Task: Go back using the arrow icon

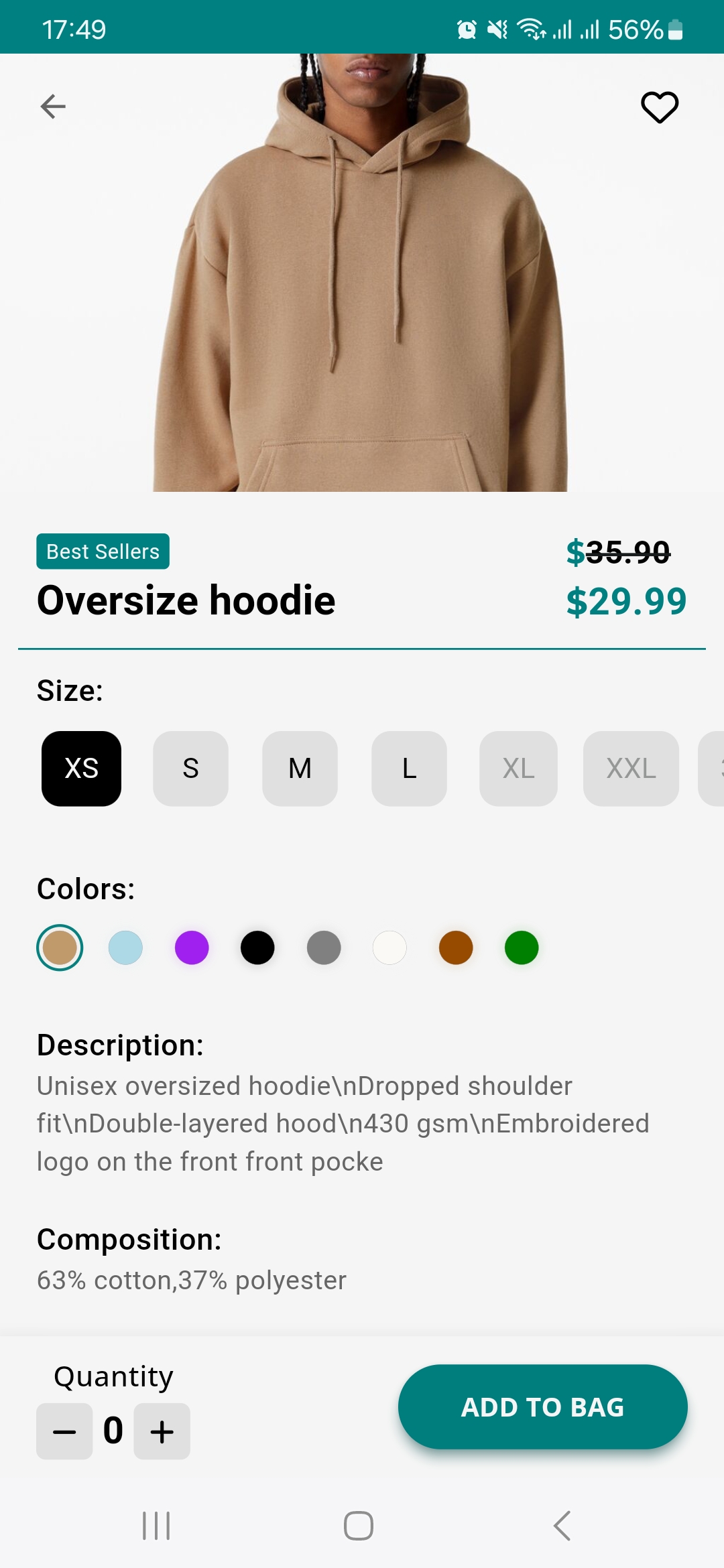Action: tap(53, 107)
